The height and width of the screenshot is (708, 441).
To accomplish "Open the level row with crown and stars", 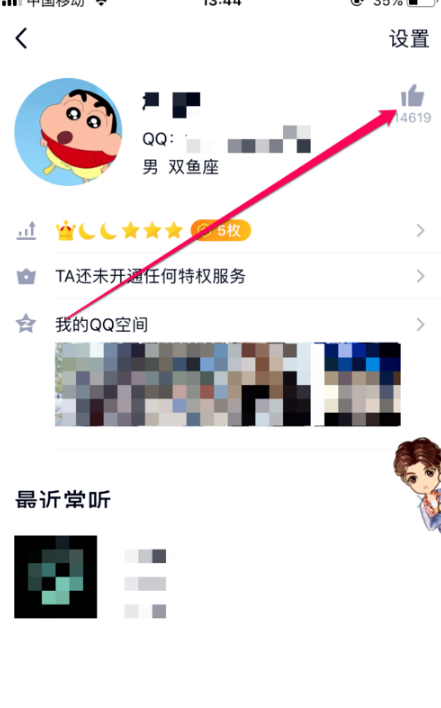I will click(x=220, y=231).
